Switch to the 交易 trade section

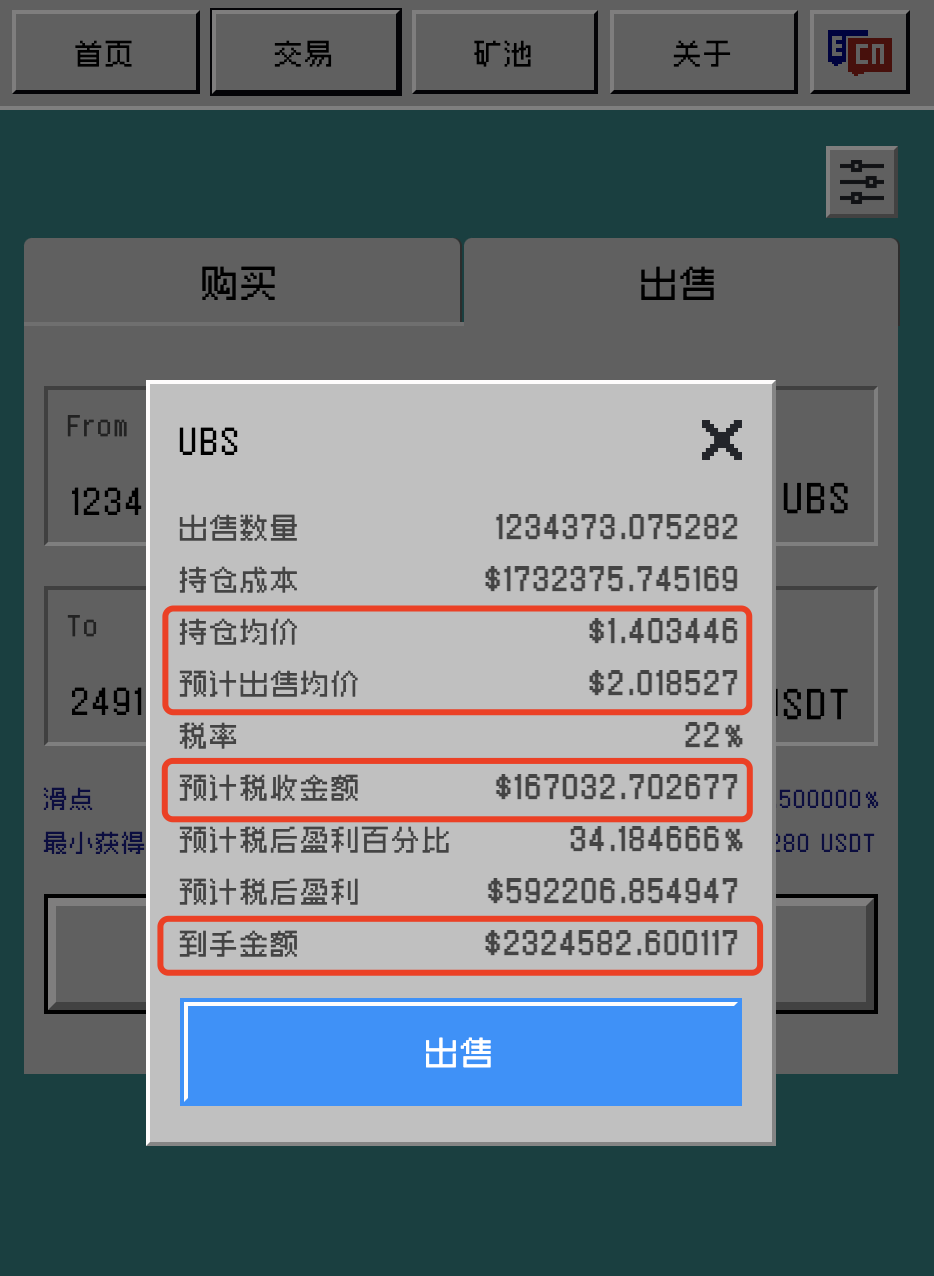(x=305, y=53)
